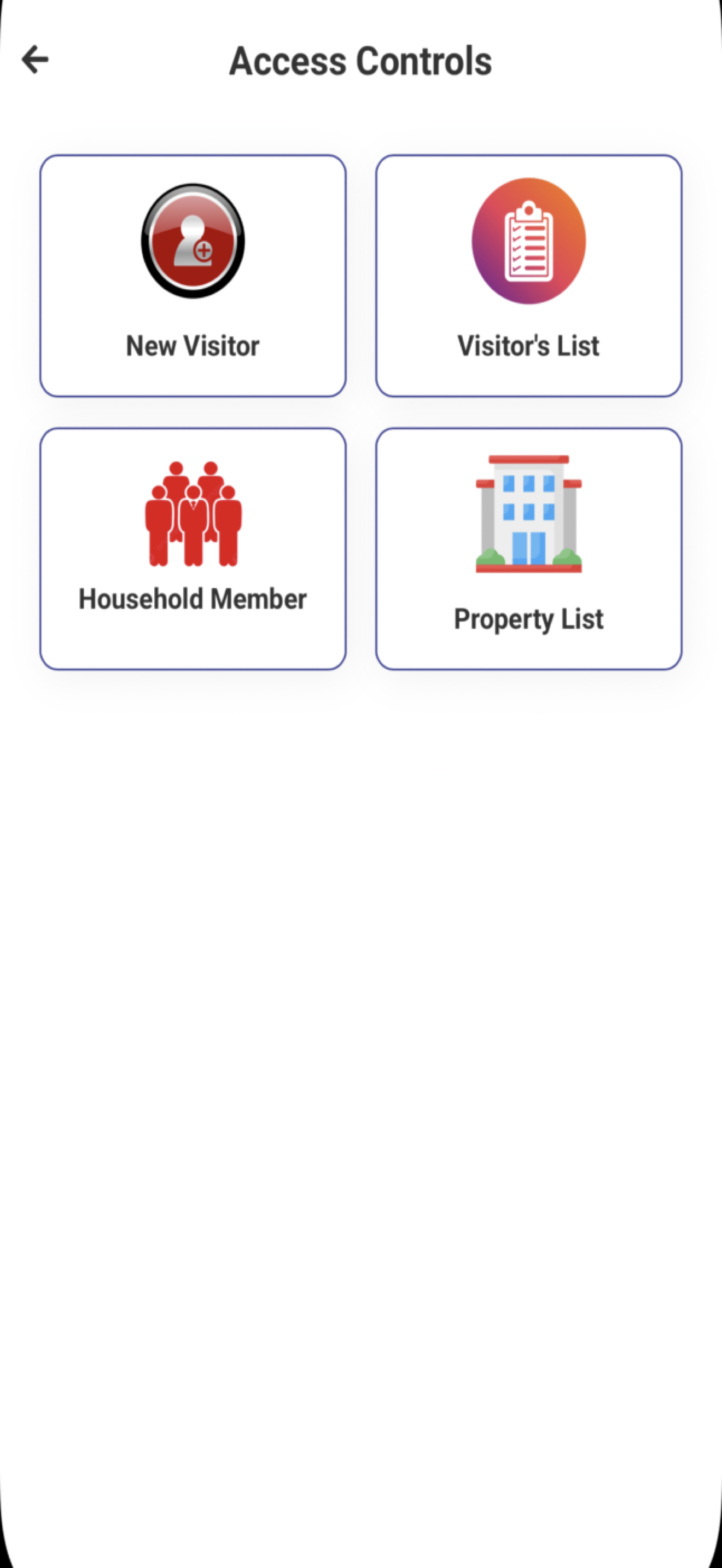Screen dimensions: 722x1568
Task: Click the plus symbol on the avatar icon
Action: (x=205, y=251)
